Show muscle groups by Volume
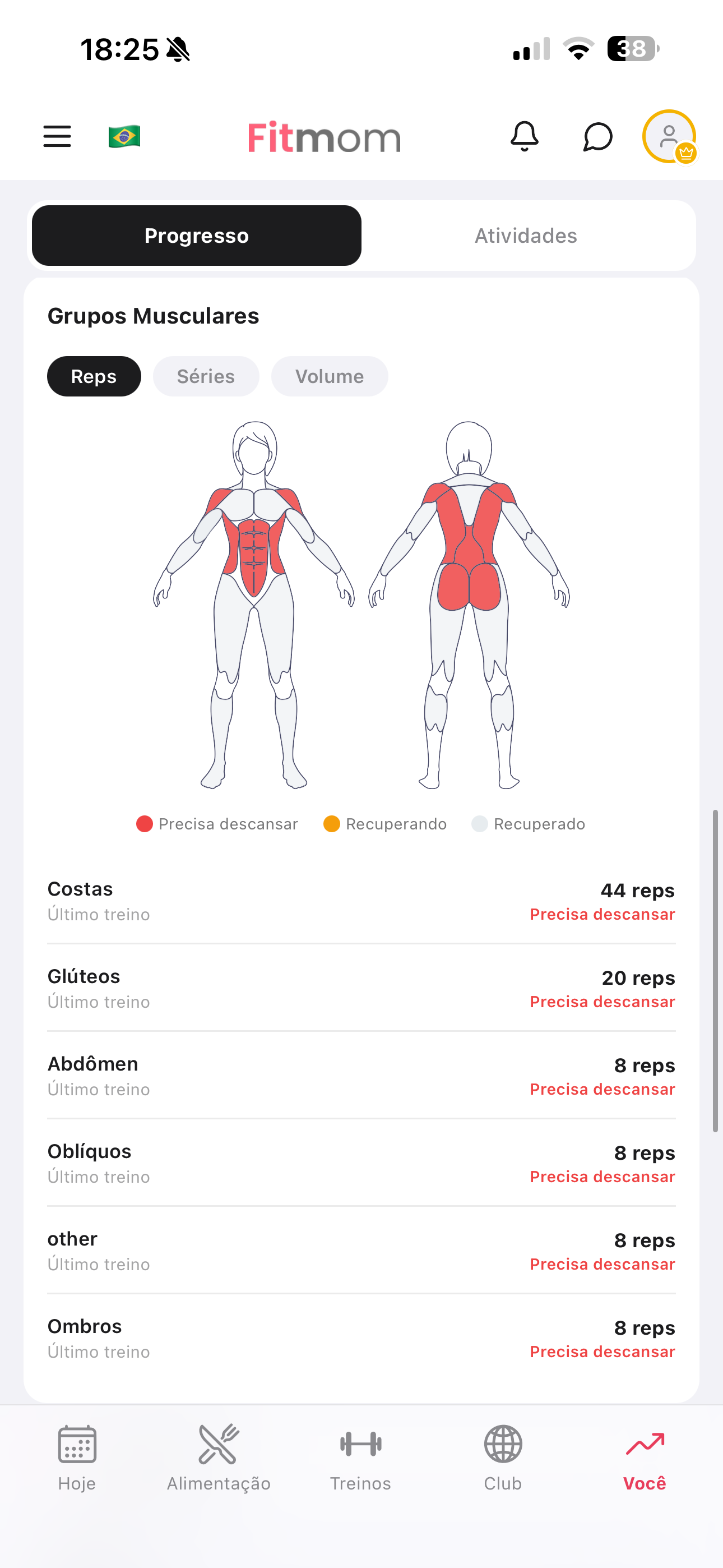The width and height of the screenshot is (723, 1568). [329, 376]
